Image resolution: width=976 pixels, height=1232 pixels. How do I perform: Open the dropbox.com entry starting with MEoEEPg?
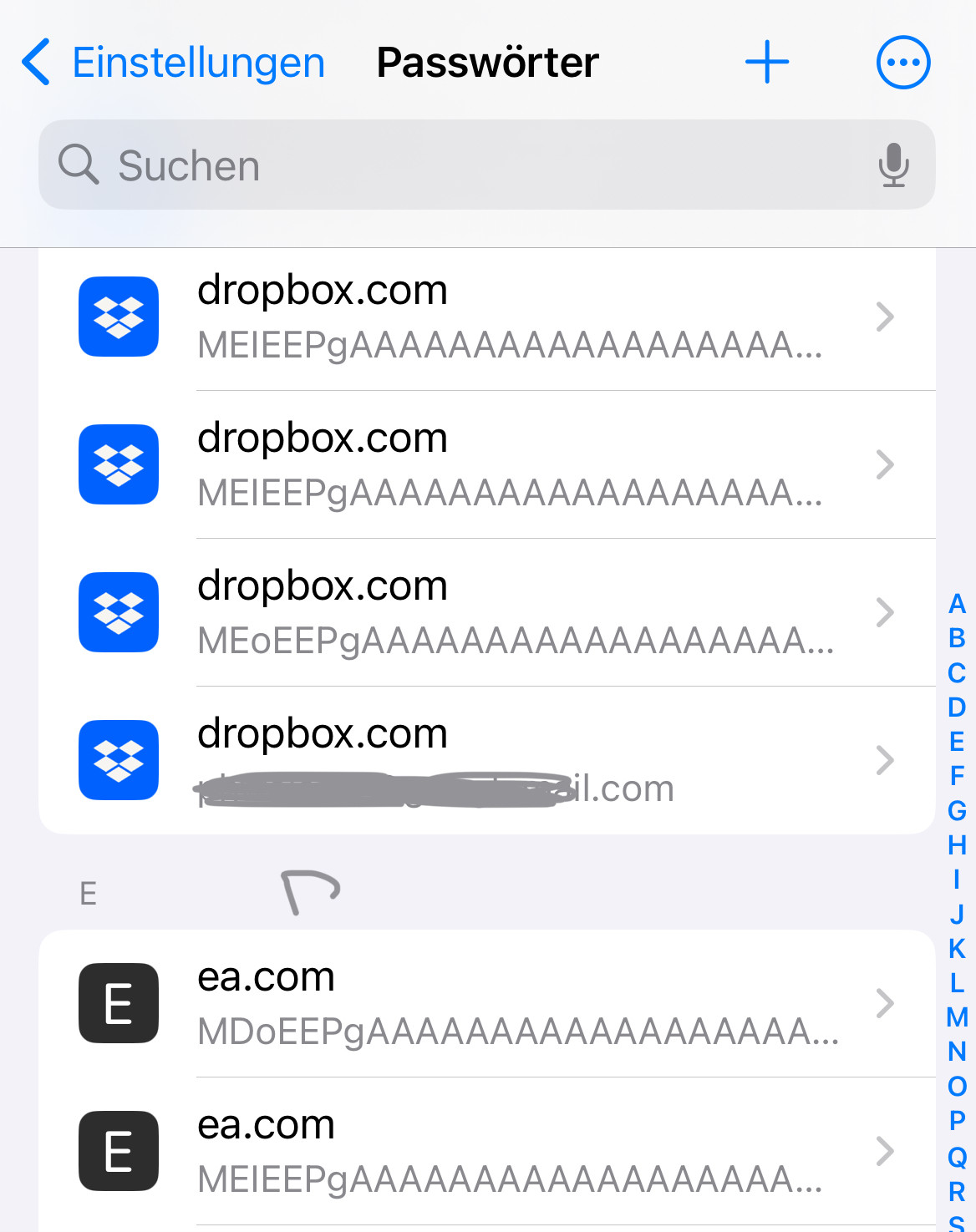pyautogui.click(x=487, y=612)
